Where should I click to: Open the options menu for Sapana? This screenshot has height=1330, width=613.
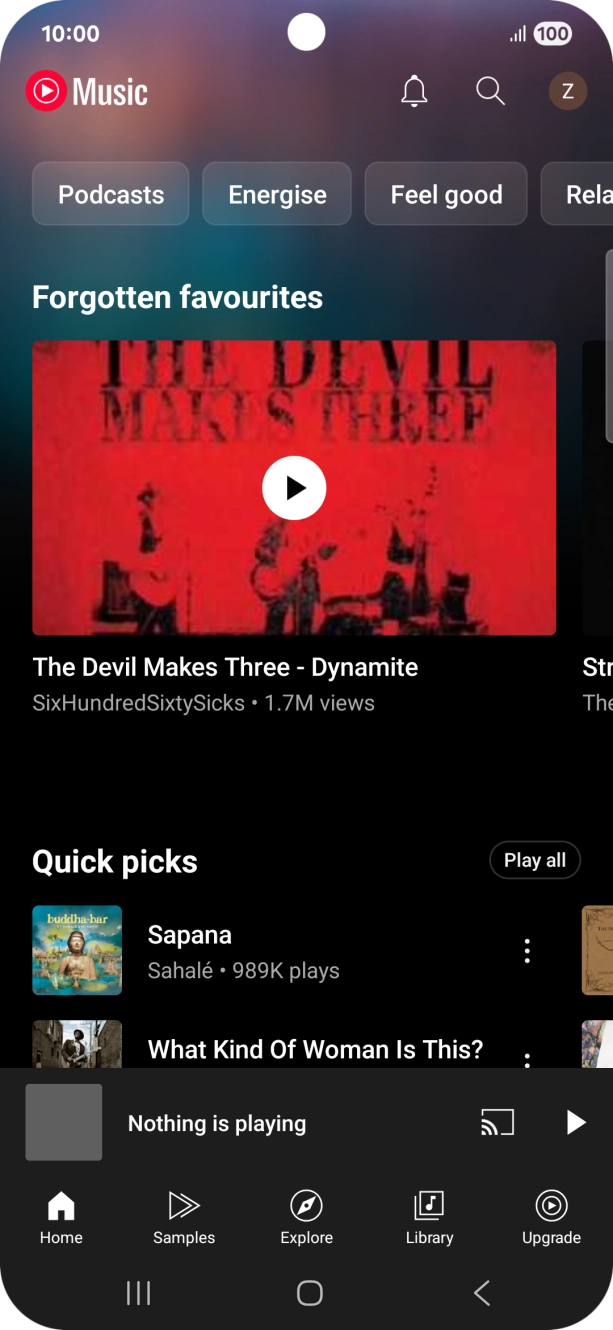527,952
